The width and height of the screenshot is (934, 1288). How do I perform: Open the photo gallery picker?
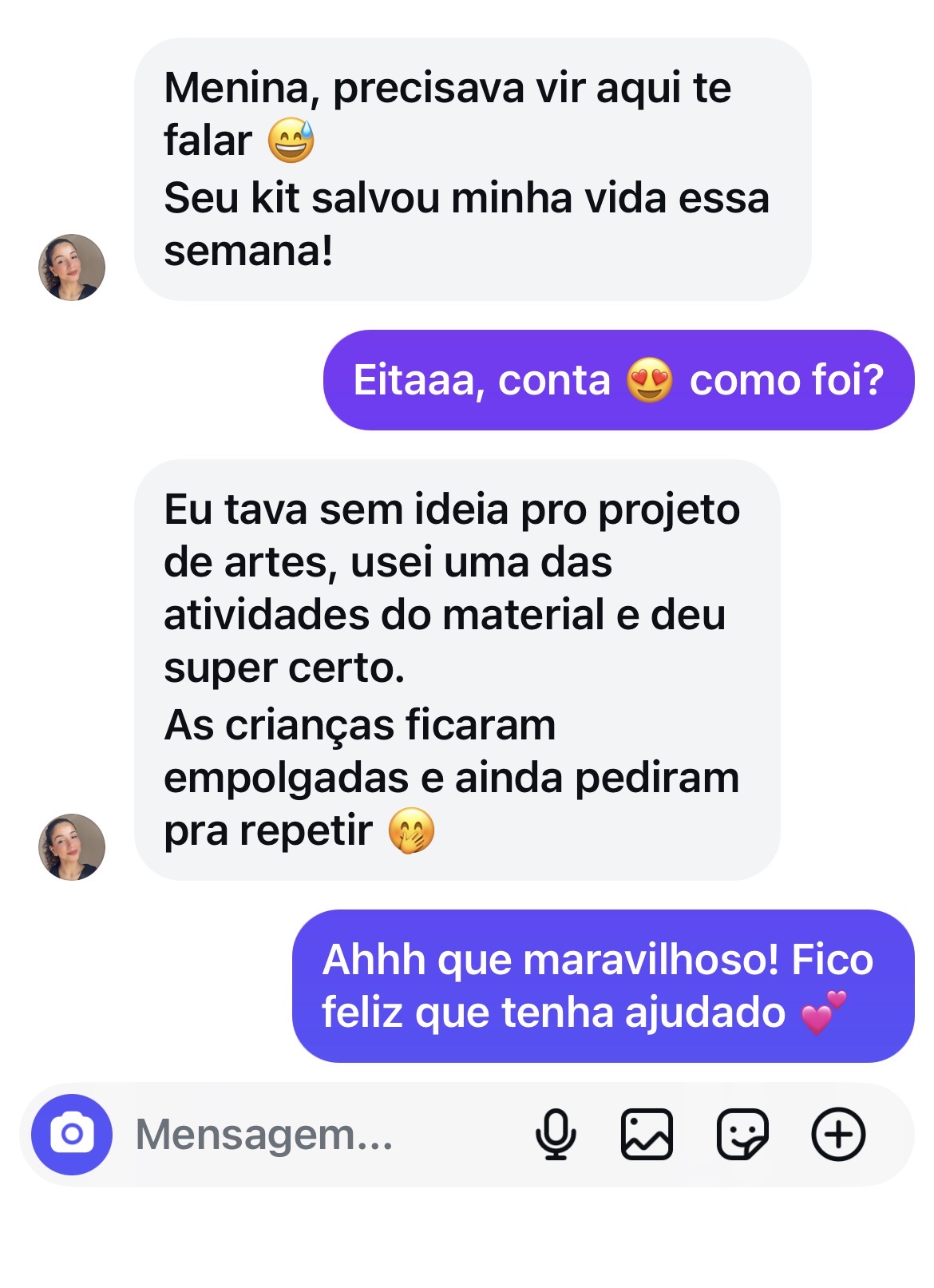click(647, 1134)
